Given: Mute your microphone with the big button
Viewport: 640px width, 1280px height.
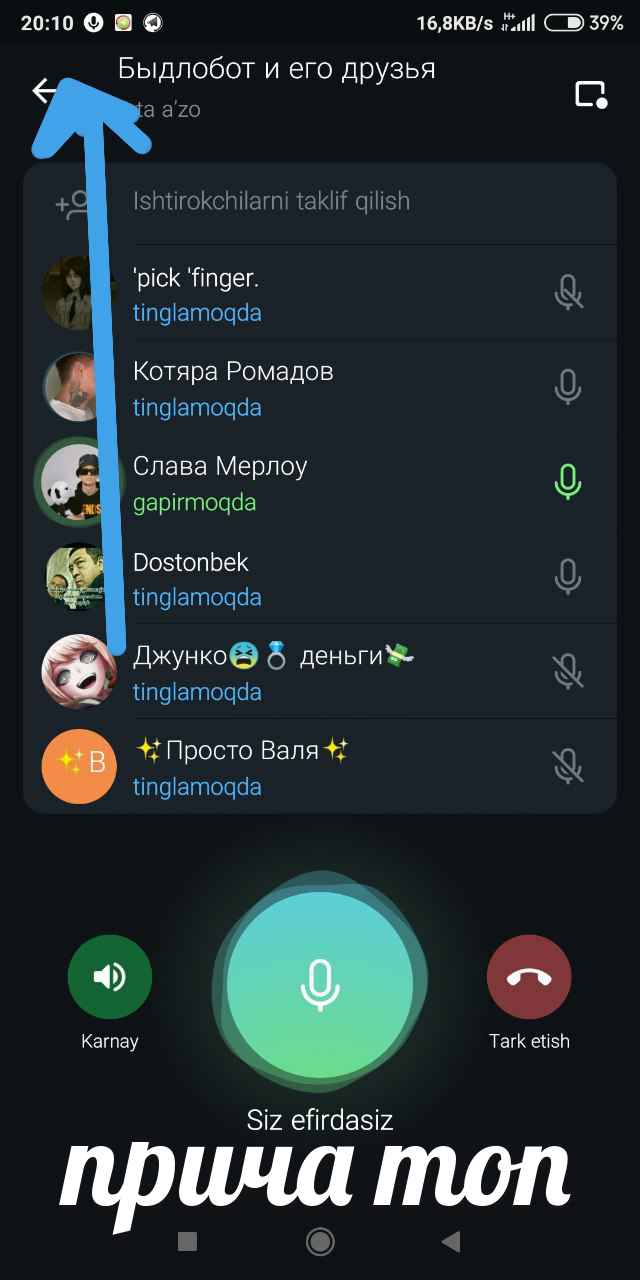Looking at the screenshot, I should 320,984.
